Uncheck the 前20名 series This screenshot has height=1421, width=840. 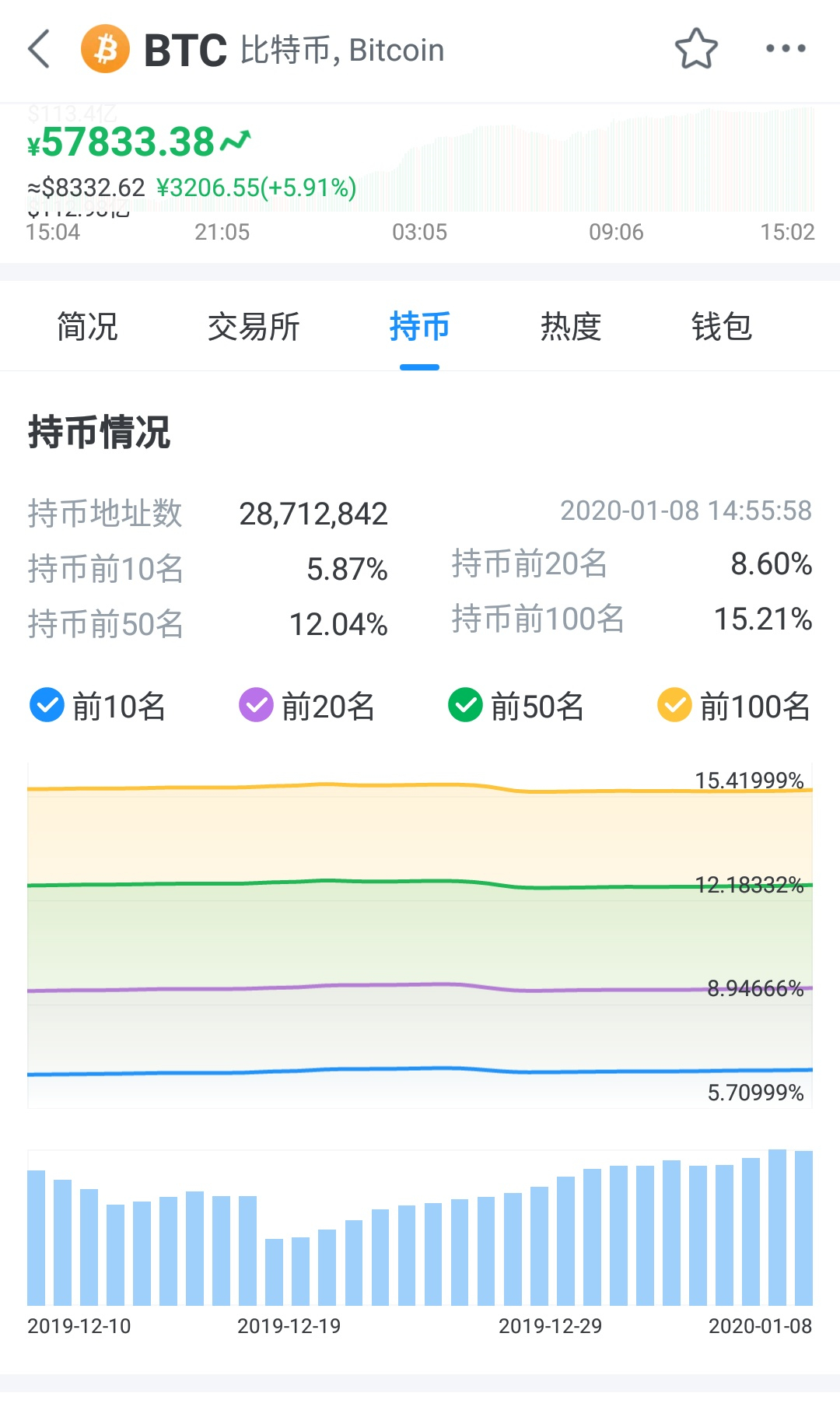[x=306, y=706]
